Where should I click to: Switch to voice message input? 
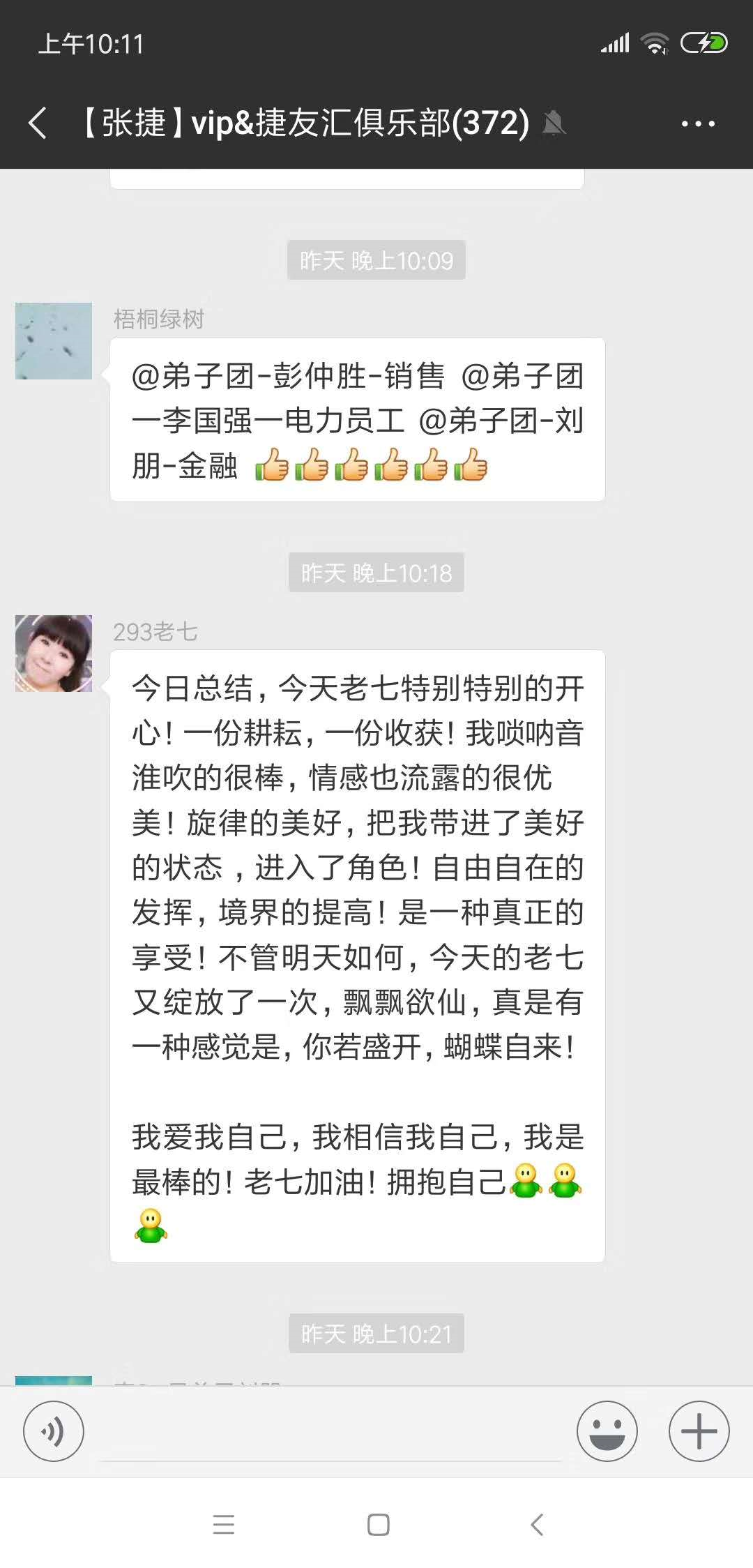click(x=54, y=1431)
